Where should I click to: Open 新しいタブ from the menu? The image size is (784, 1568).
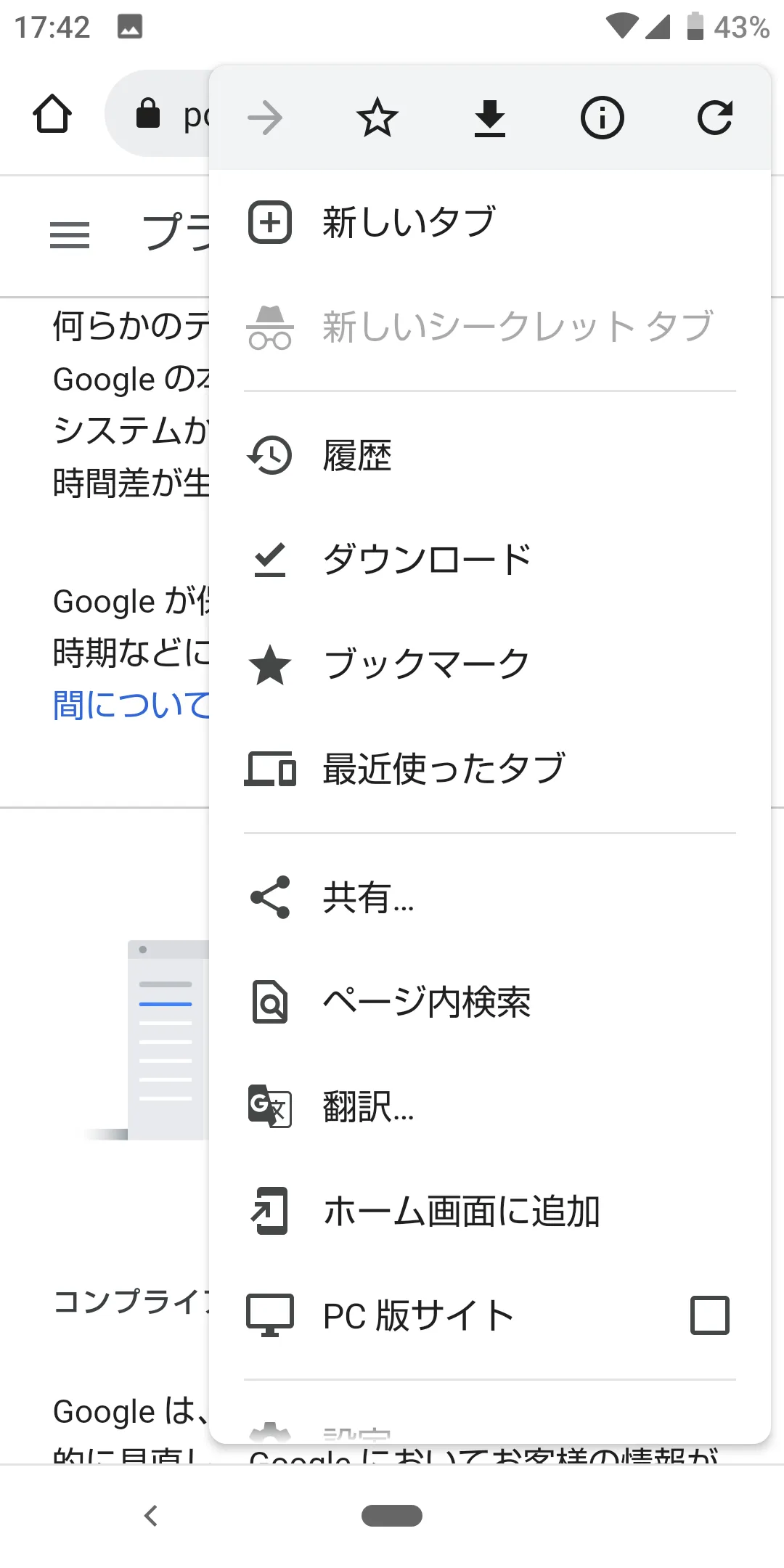[490, 222]
